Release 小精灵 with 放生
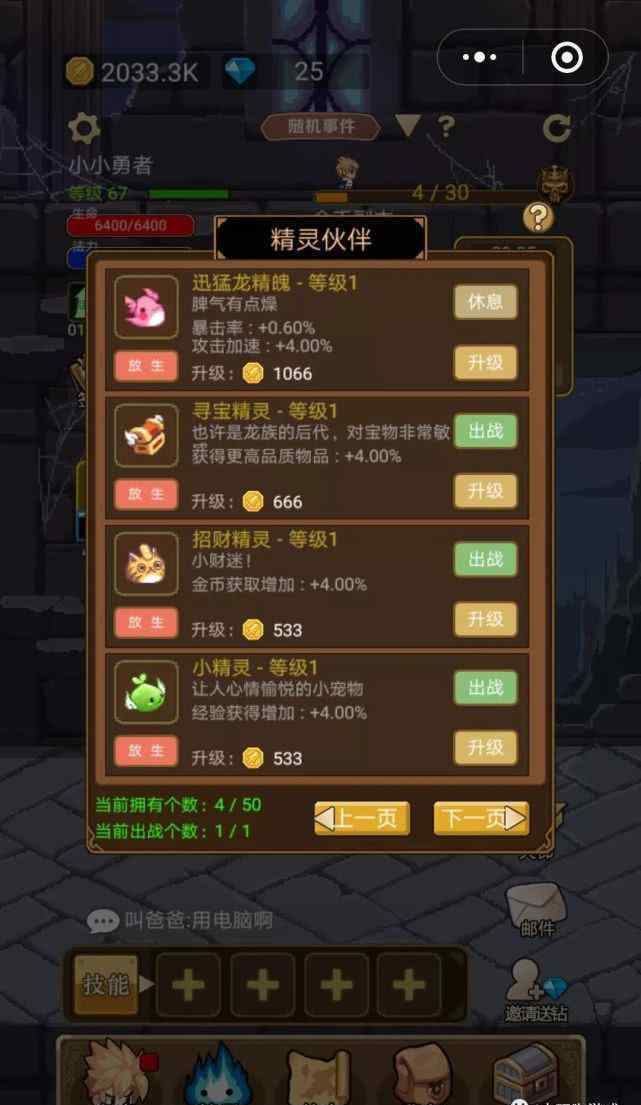The width and height of the screenshot is (641, 1105). coord(146,750)
